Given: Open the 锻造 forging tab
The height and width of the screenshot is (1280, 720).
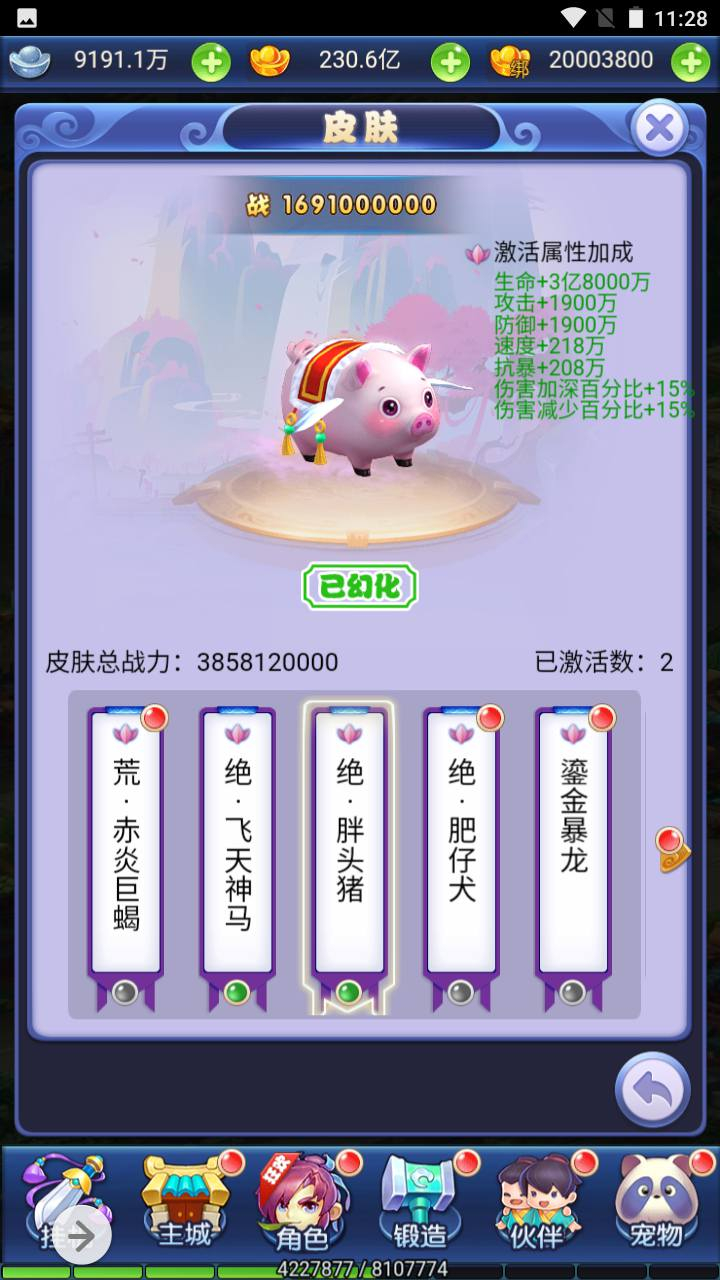Looking at the screenshot, I should 420,1204.
